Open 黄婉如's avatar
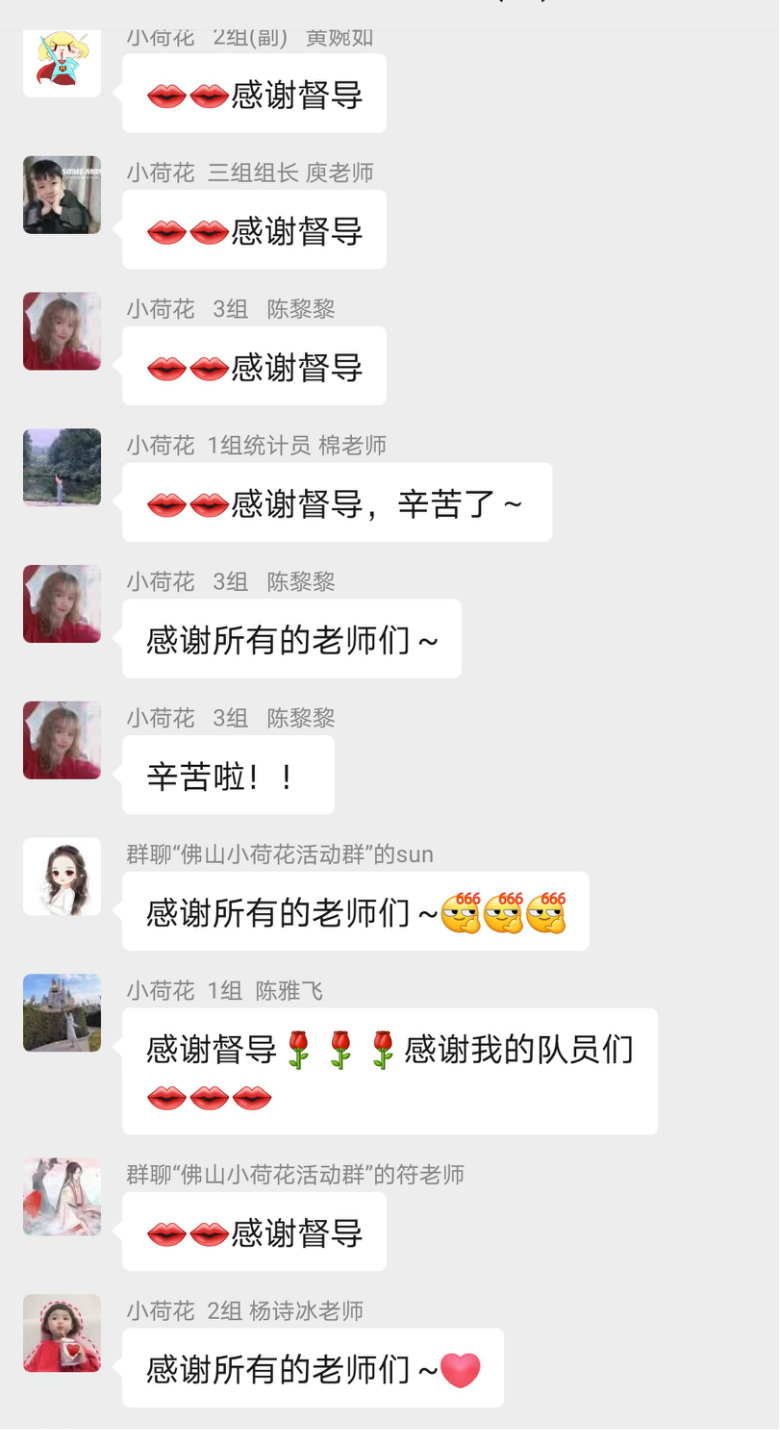 pos(62,63)
